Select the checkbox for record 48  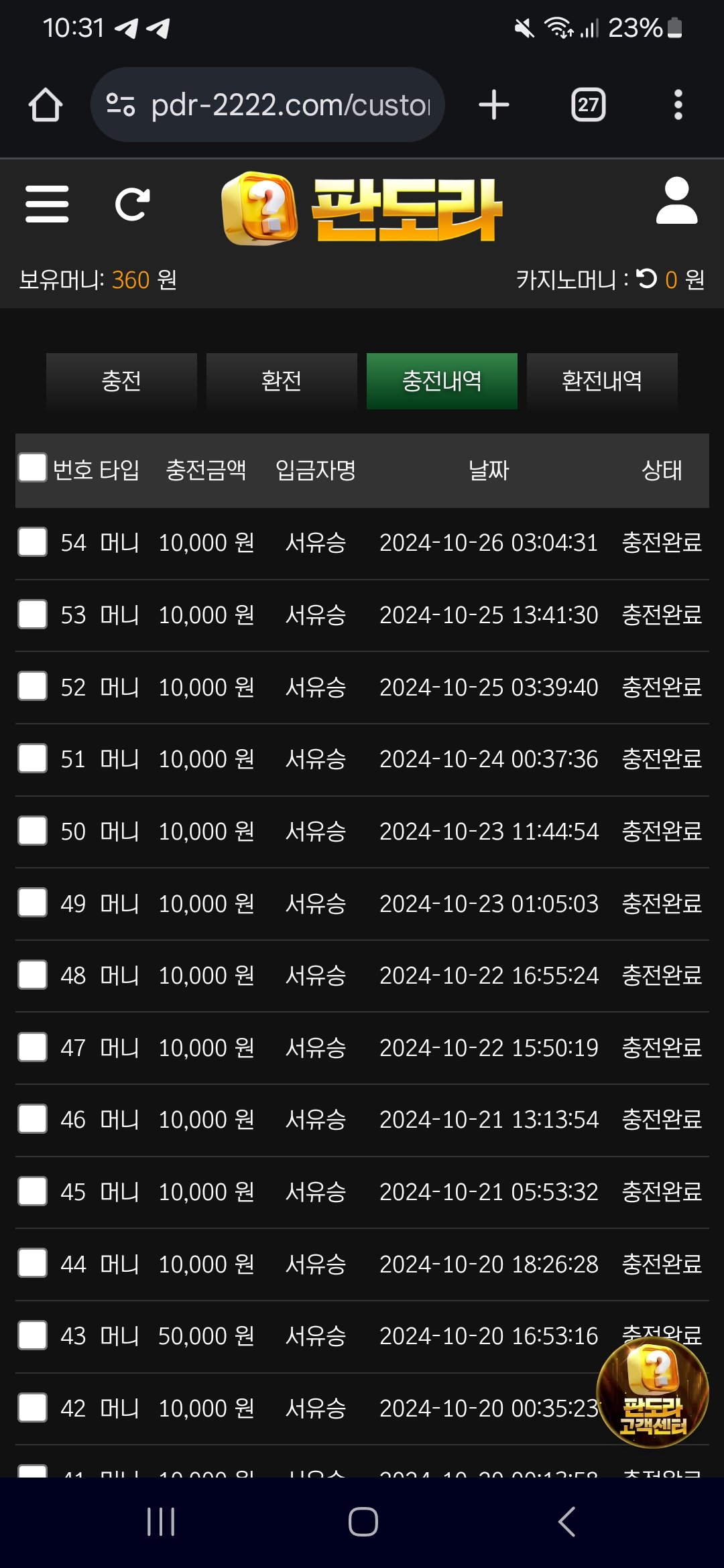coord(32,975)
